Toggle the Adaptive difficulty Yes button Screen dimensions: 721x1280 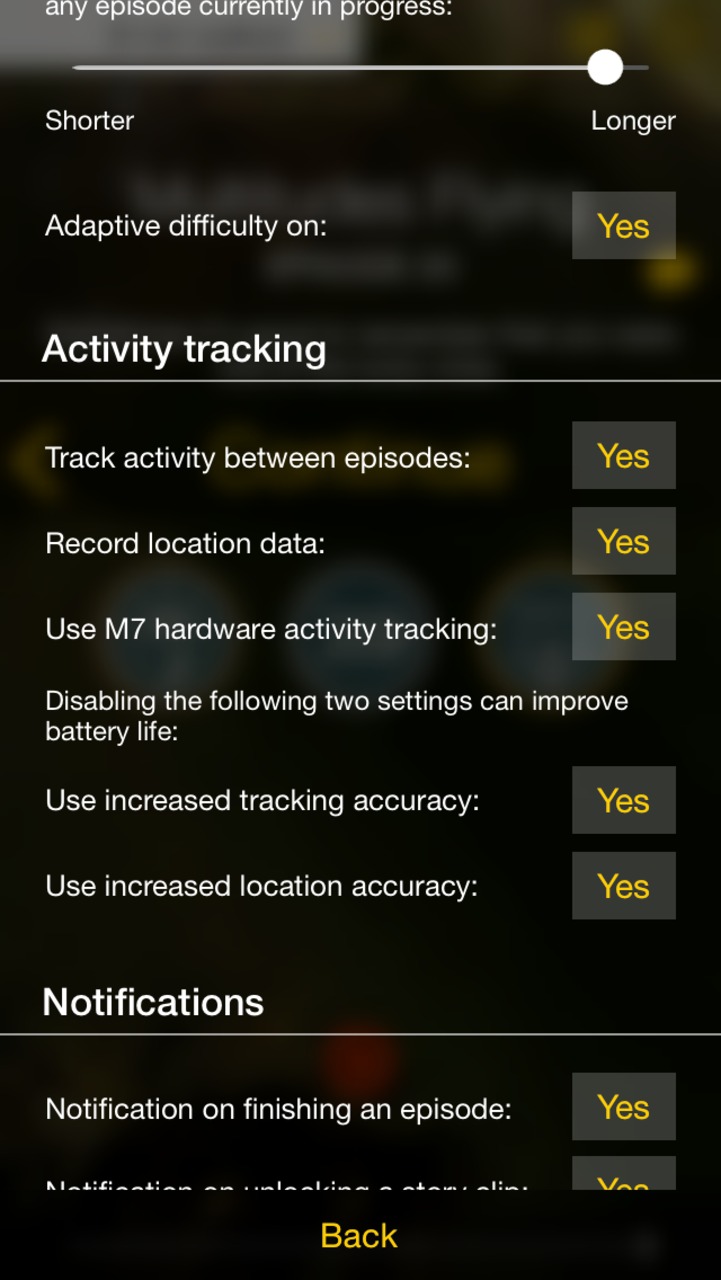(623, 225)
